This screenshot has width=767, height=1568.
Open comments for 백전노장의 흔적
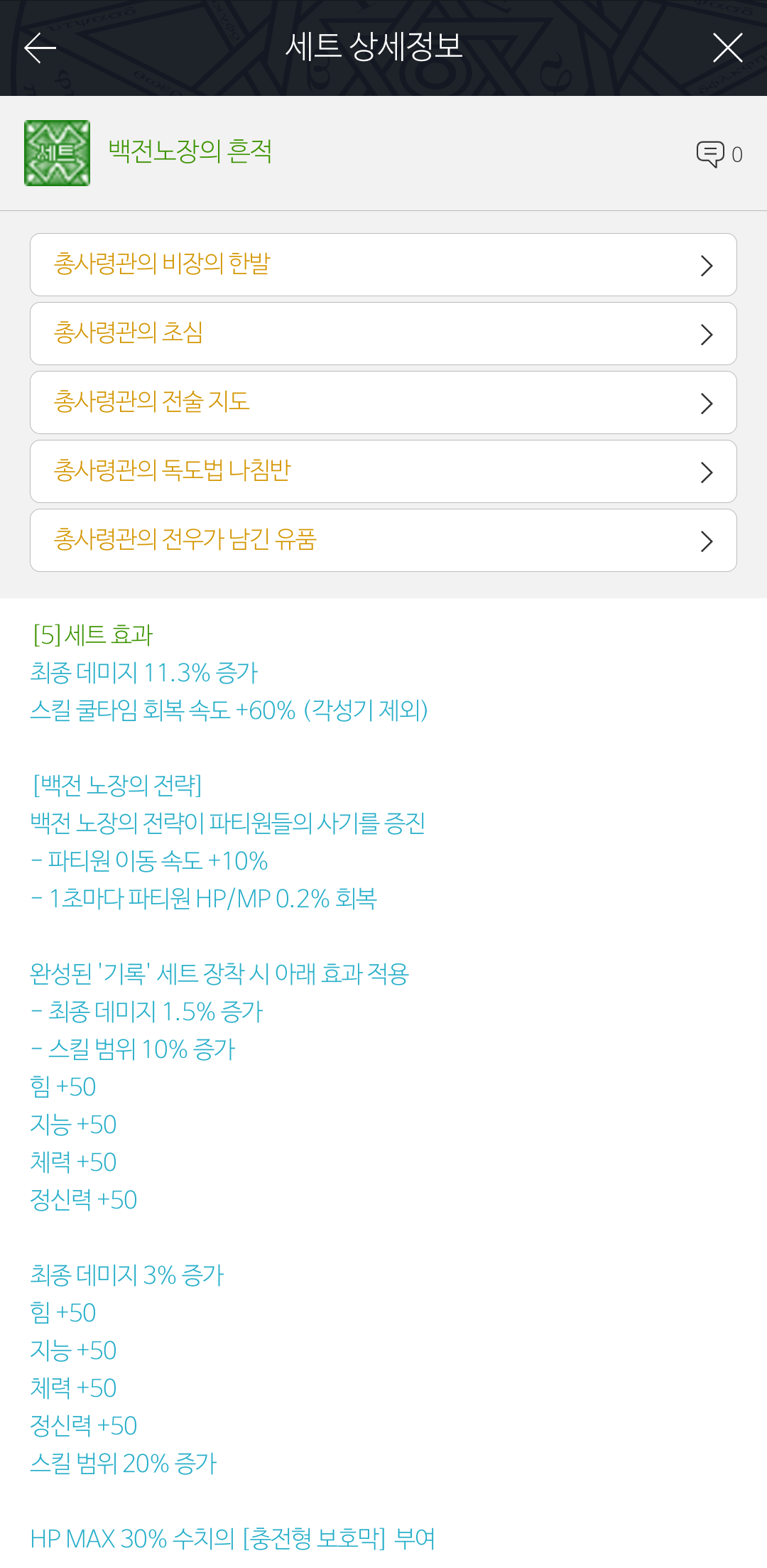pos(719,153)
